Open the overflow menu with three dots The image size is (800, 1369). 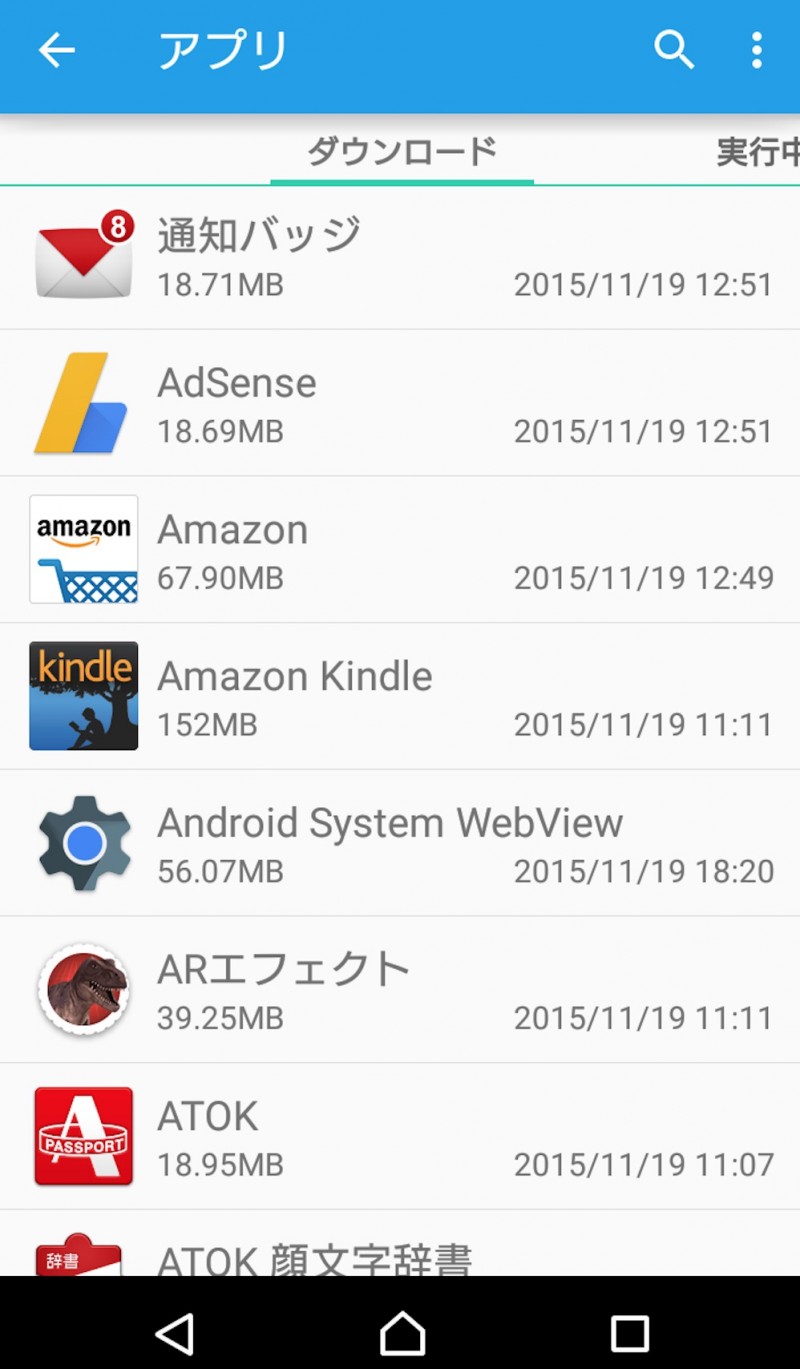(757, 50)
